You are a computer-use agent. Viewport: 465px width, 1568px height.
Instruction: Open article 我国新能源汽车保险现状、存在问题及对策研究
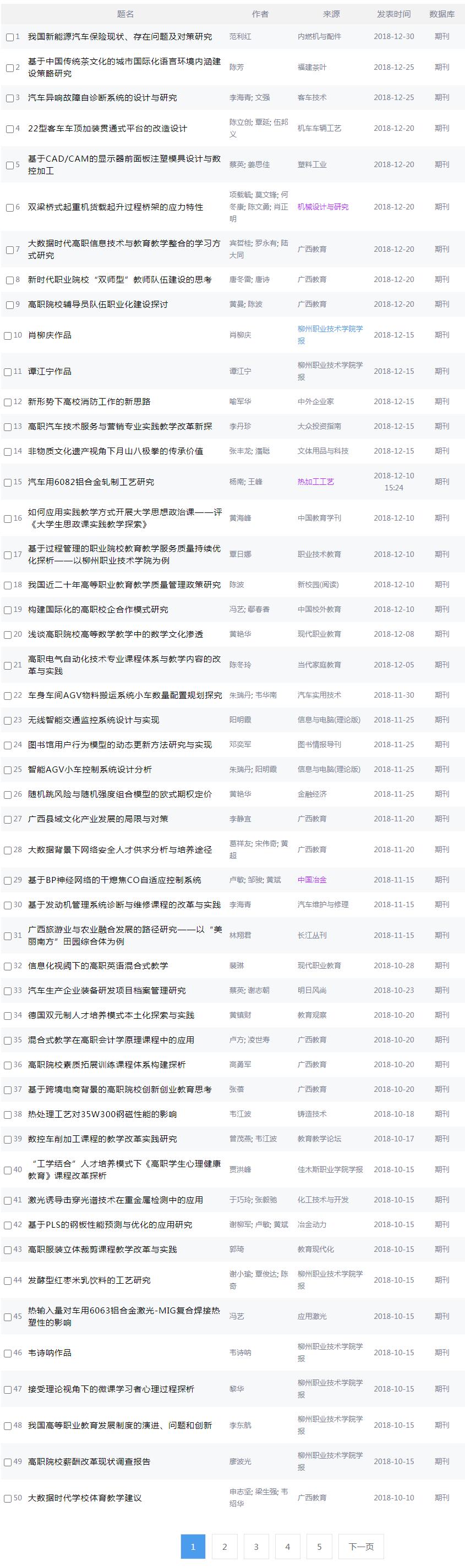tap(119, 37)
